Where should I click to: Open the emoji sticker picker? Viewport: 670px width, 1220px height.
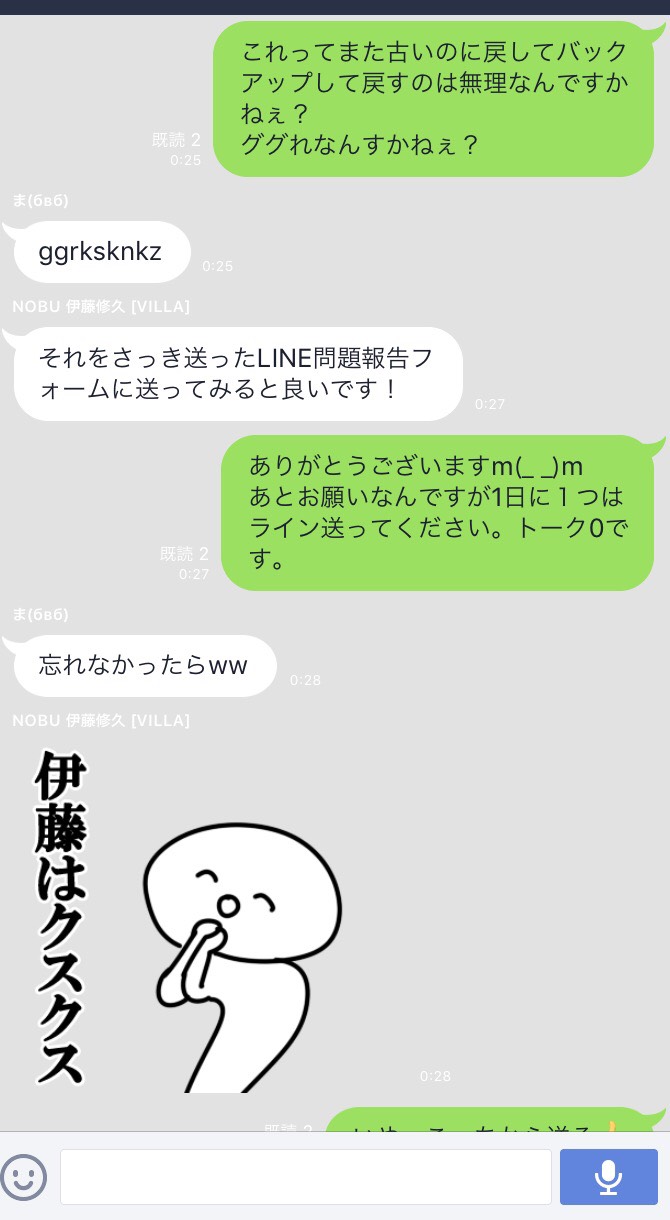click(x=24, y=1177)
